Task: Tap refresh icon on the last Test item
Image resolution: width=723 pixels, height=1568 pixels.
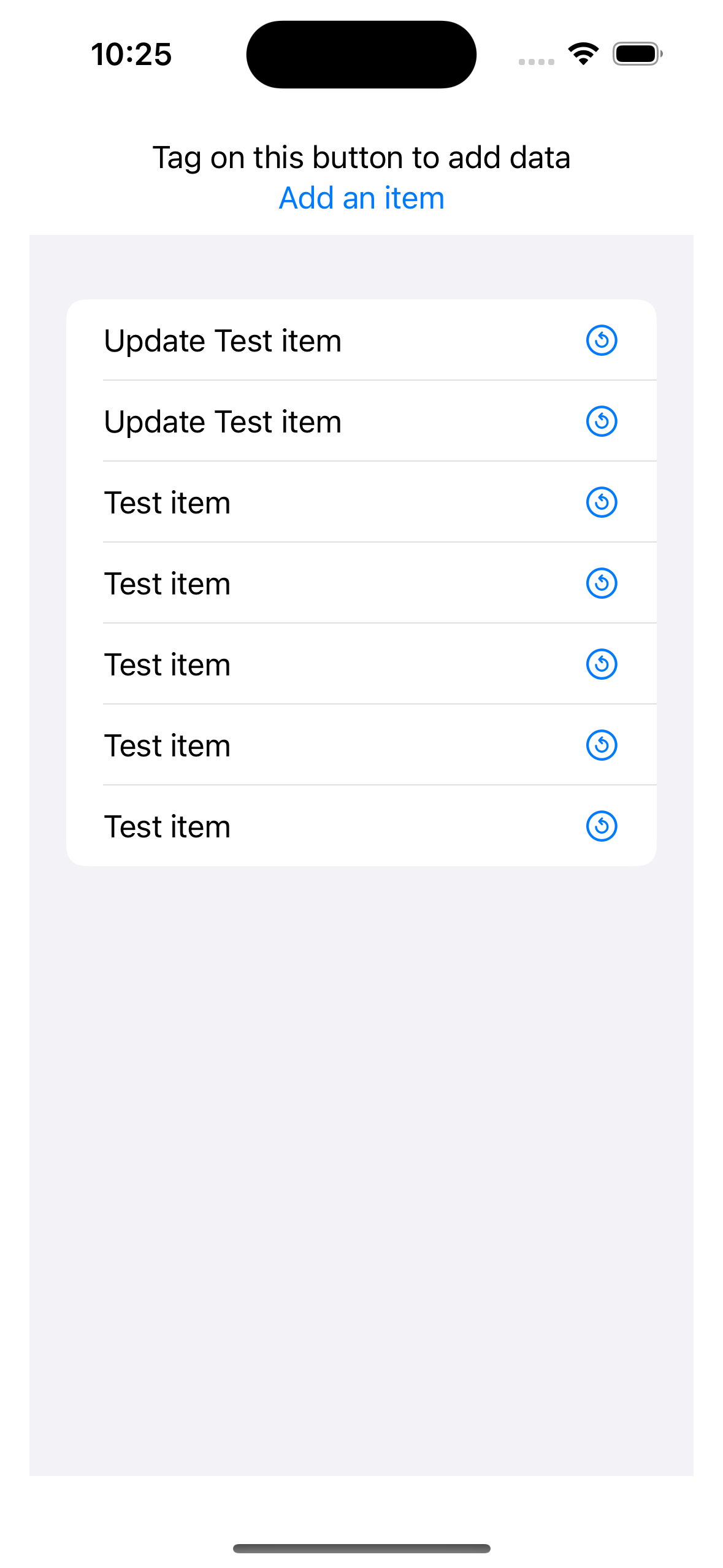Action: [x=601, y=826]
